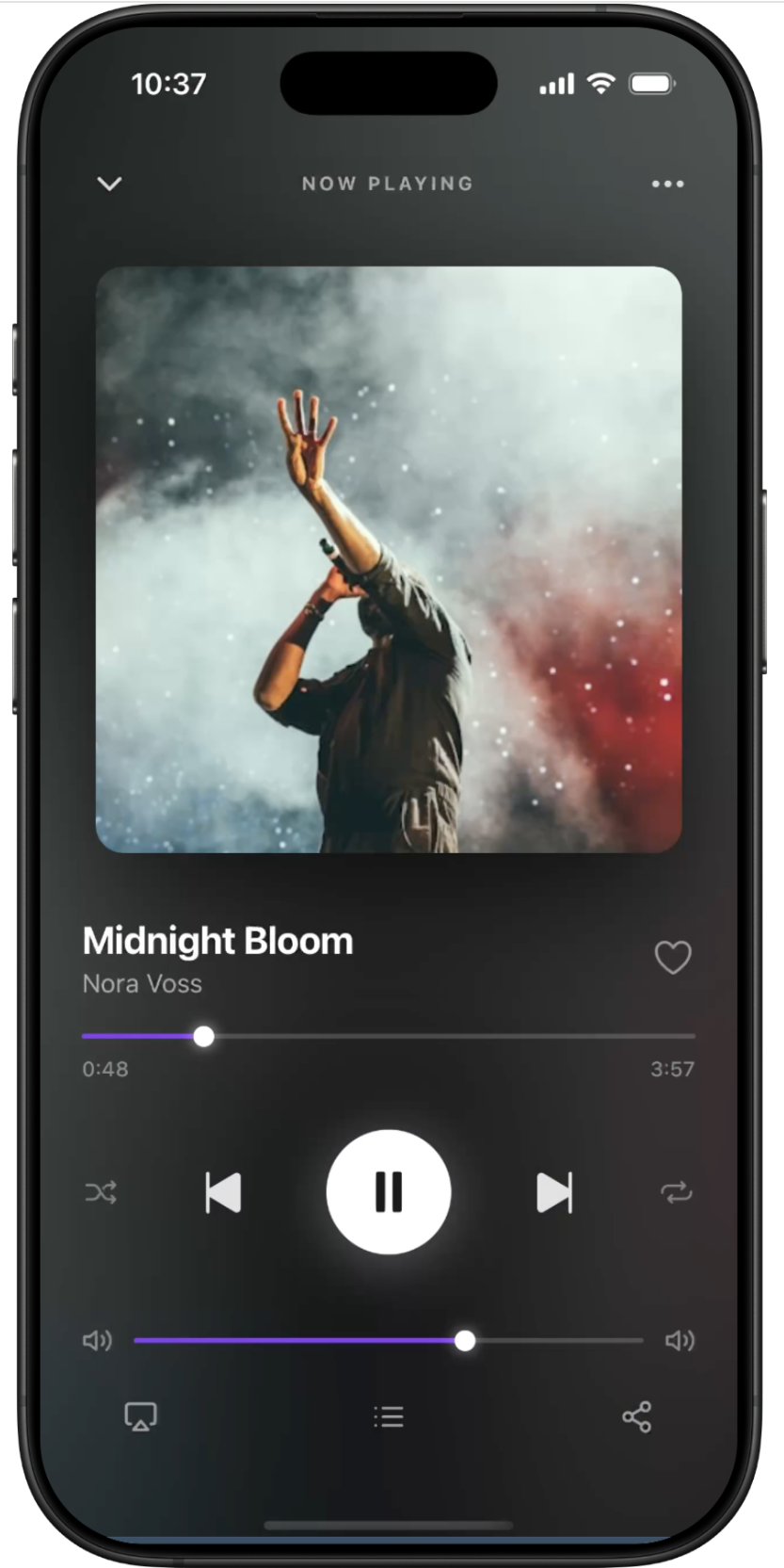Tap the album artwork
Screen dimensions: 784x1568
point(389,559)
